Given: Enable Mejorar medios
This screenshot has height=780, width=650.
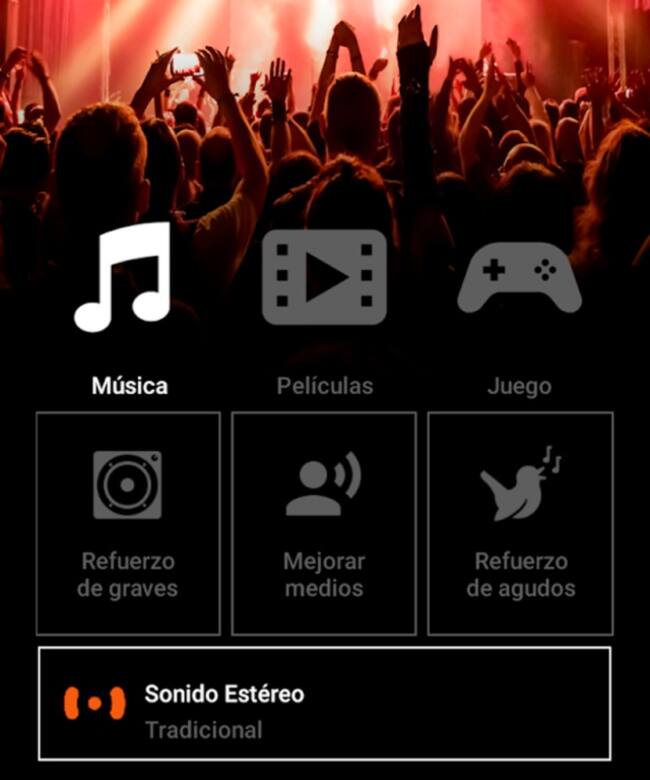Looking at the screenshot, I should [x=324, y=523].
